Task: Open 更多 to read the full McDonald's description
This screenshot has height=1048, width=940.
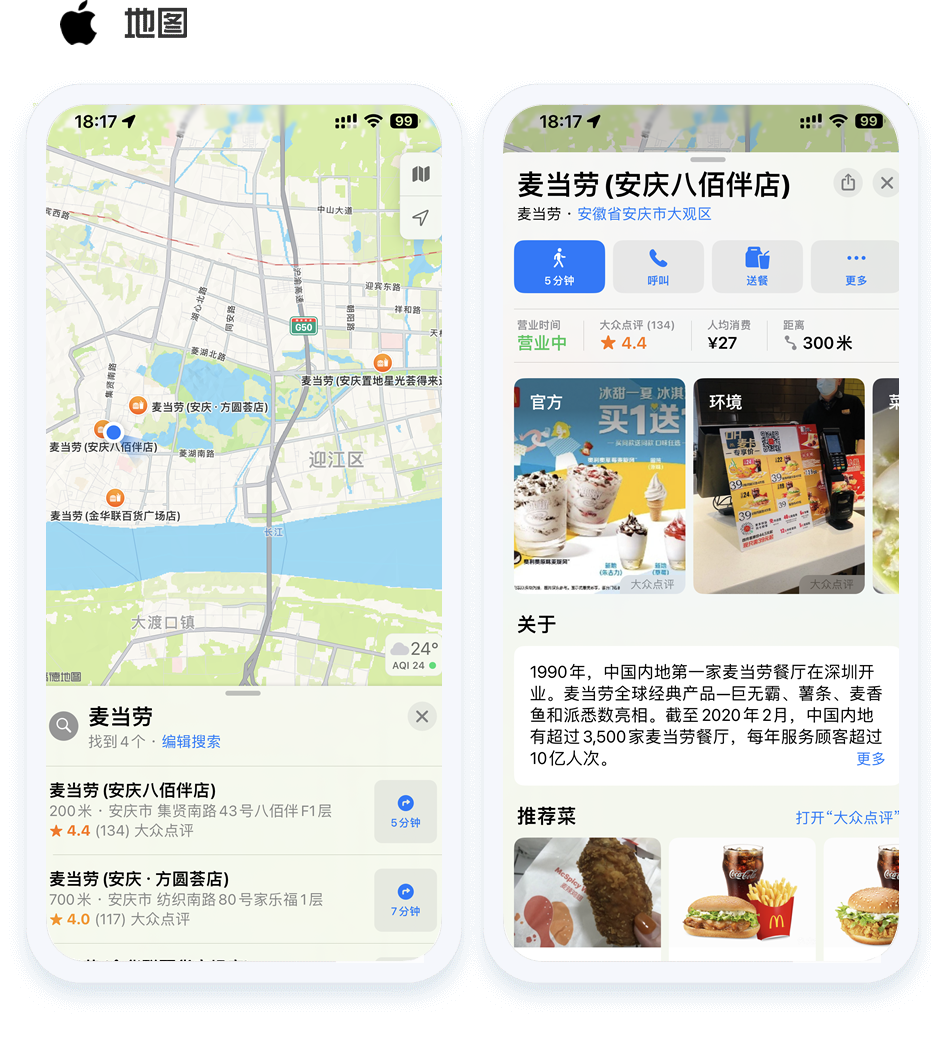Action: [x=869, y=758]
